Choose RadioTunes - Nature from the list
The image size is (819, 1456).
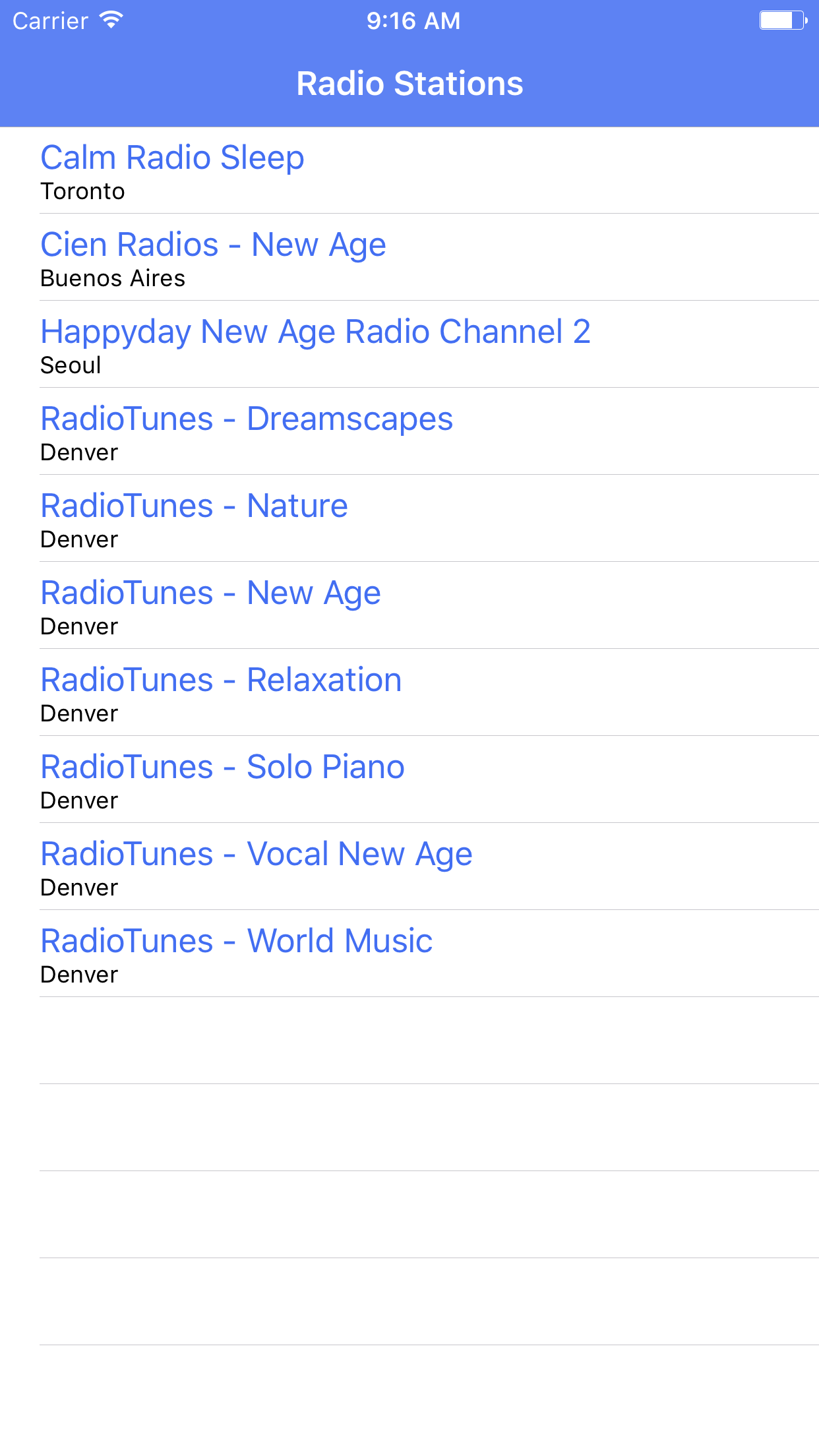point(409,518)
